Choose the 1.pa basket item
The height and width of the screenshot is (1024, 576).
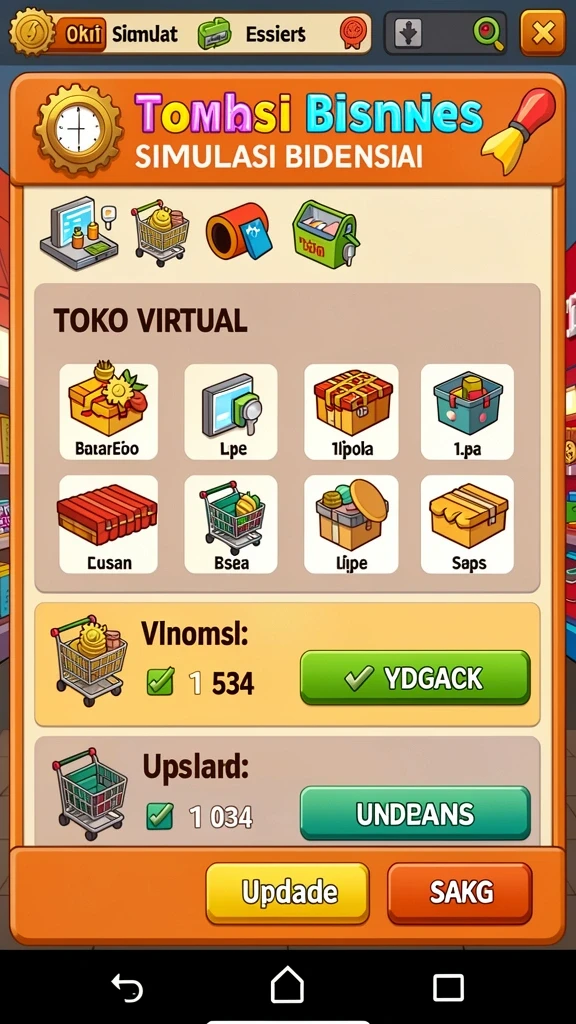(468, 411)
